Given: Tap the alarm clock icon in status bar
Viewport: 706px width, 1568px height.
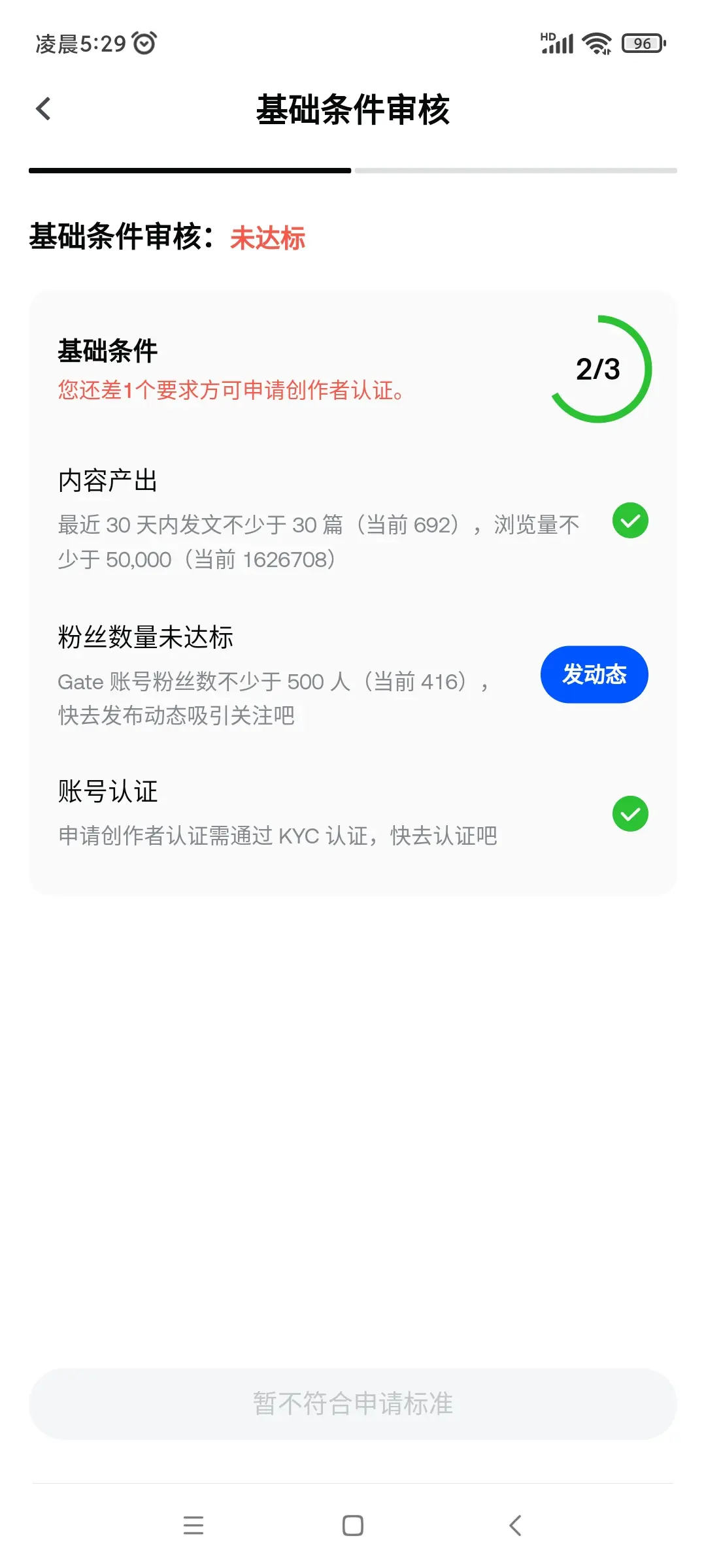Looking at the screenshot, I should pos(143,43).
